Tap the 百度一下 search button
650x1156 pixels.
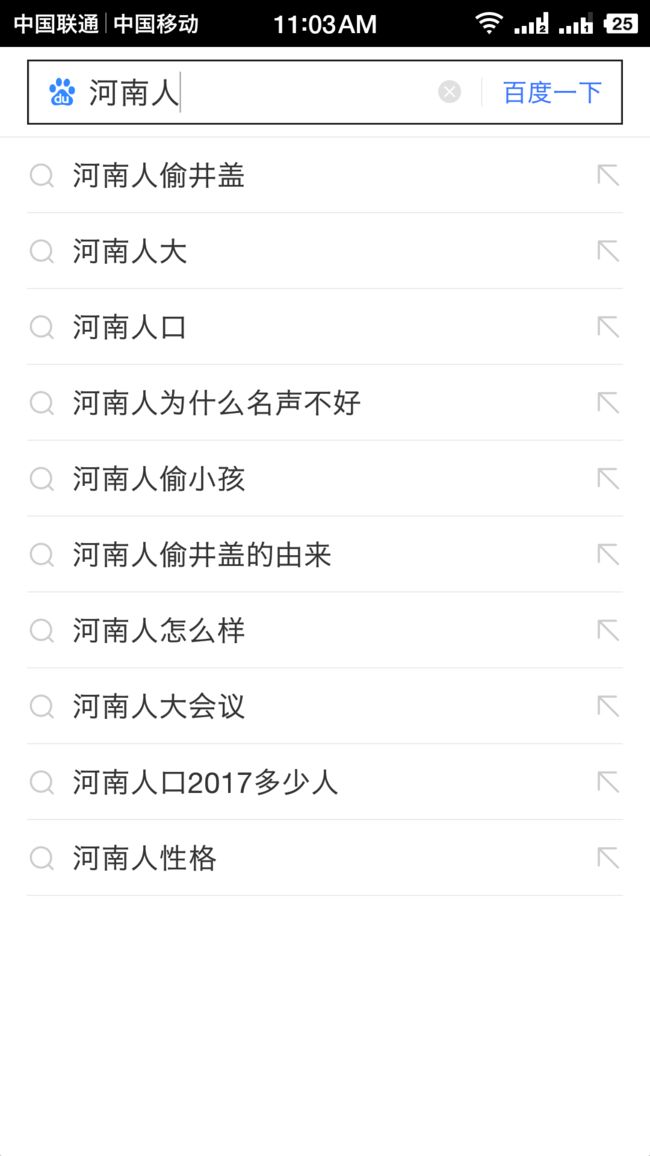pos(552,93)
